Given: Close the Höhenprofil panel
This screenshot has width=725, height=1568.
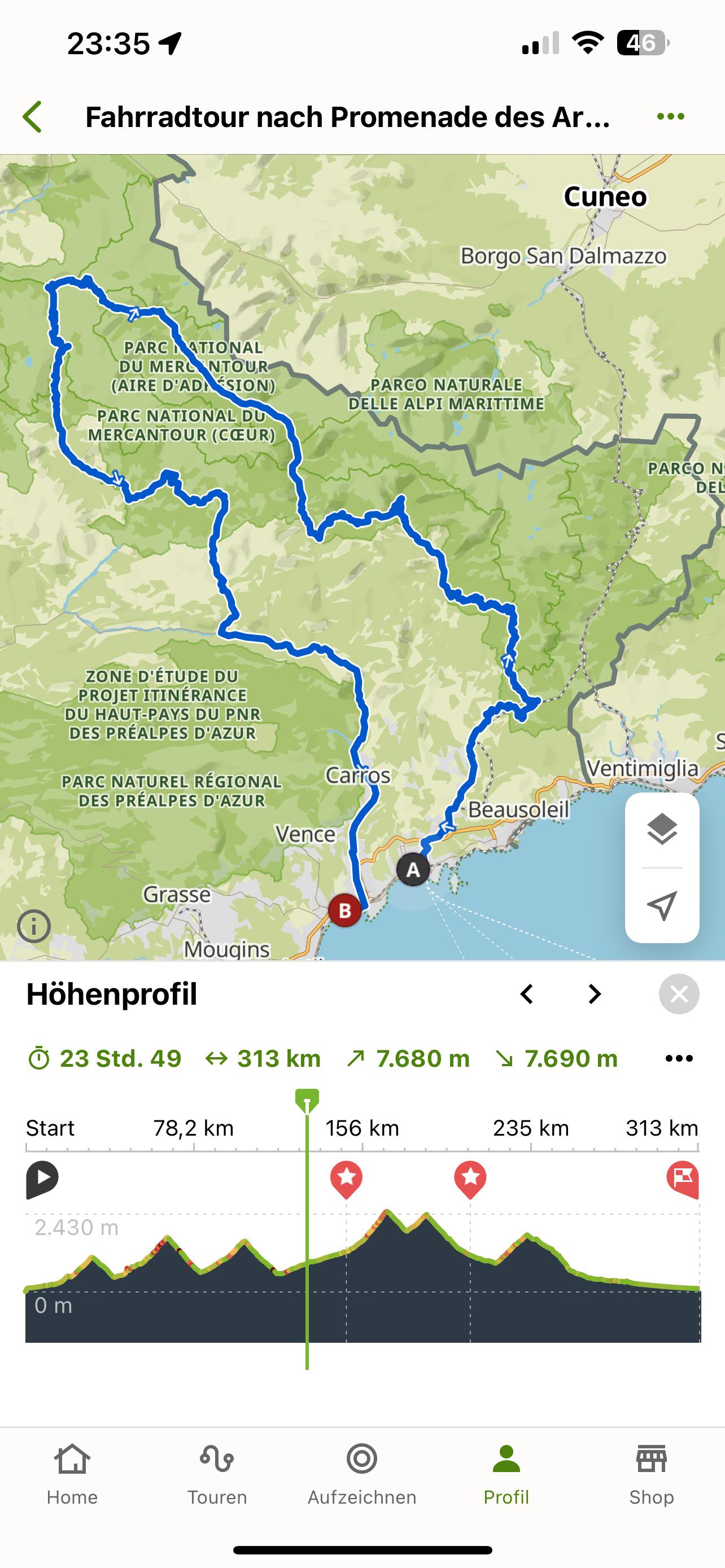Looking at the screenshot, I should coord(679,994).
